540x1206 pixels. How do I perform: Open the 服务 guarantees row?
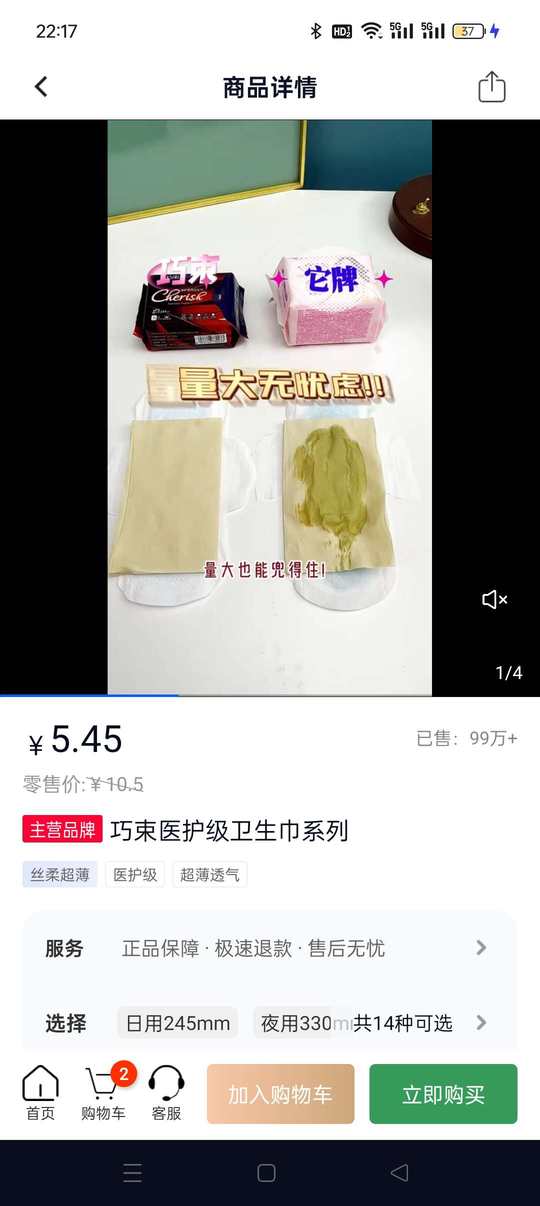270,948
